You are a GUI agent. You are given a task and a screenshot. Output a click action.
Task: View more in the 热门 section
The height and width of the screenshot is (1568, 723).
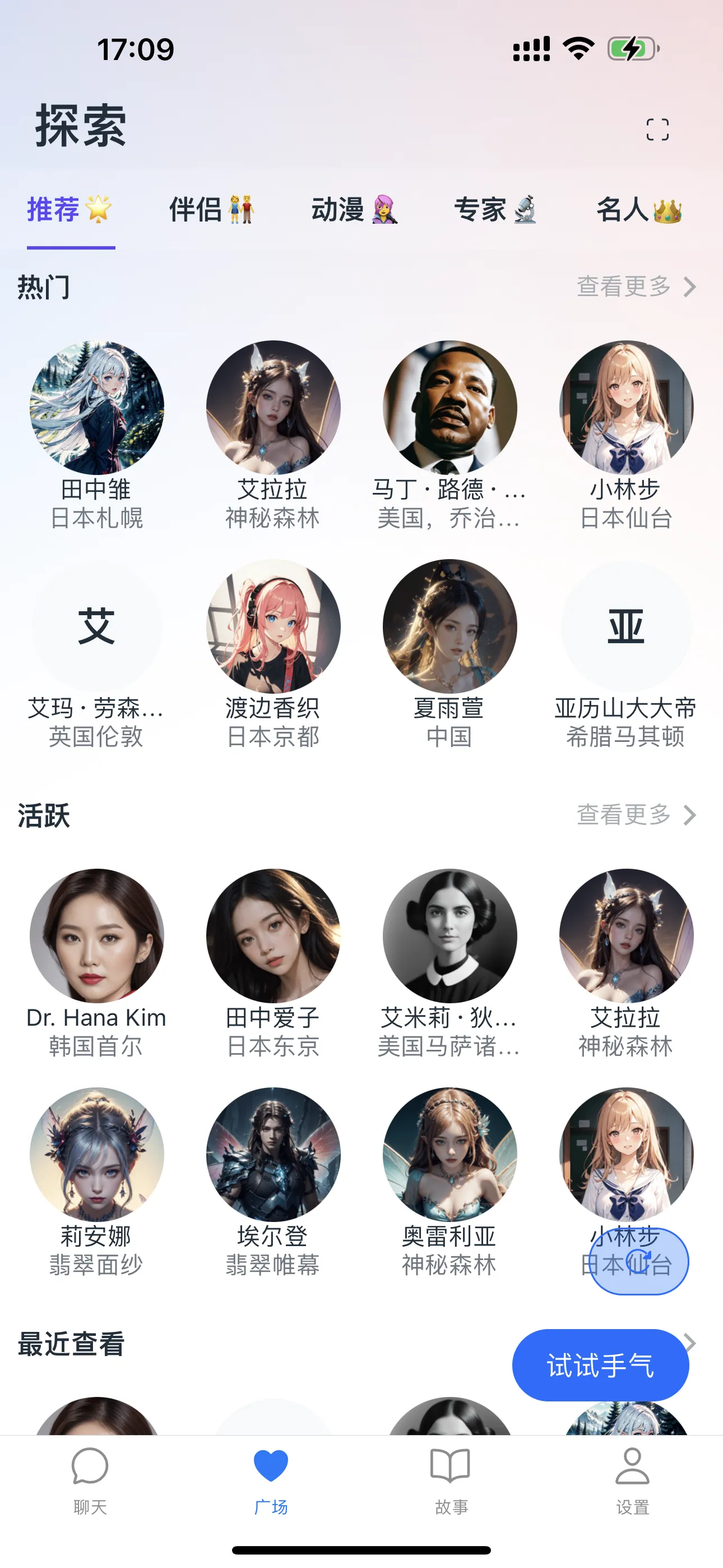(x=636, y=287)
